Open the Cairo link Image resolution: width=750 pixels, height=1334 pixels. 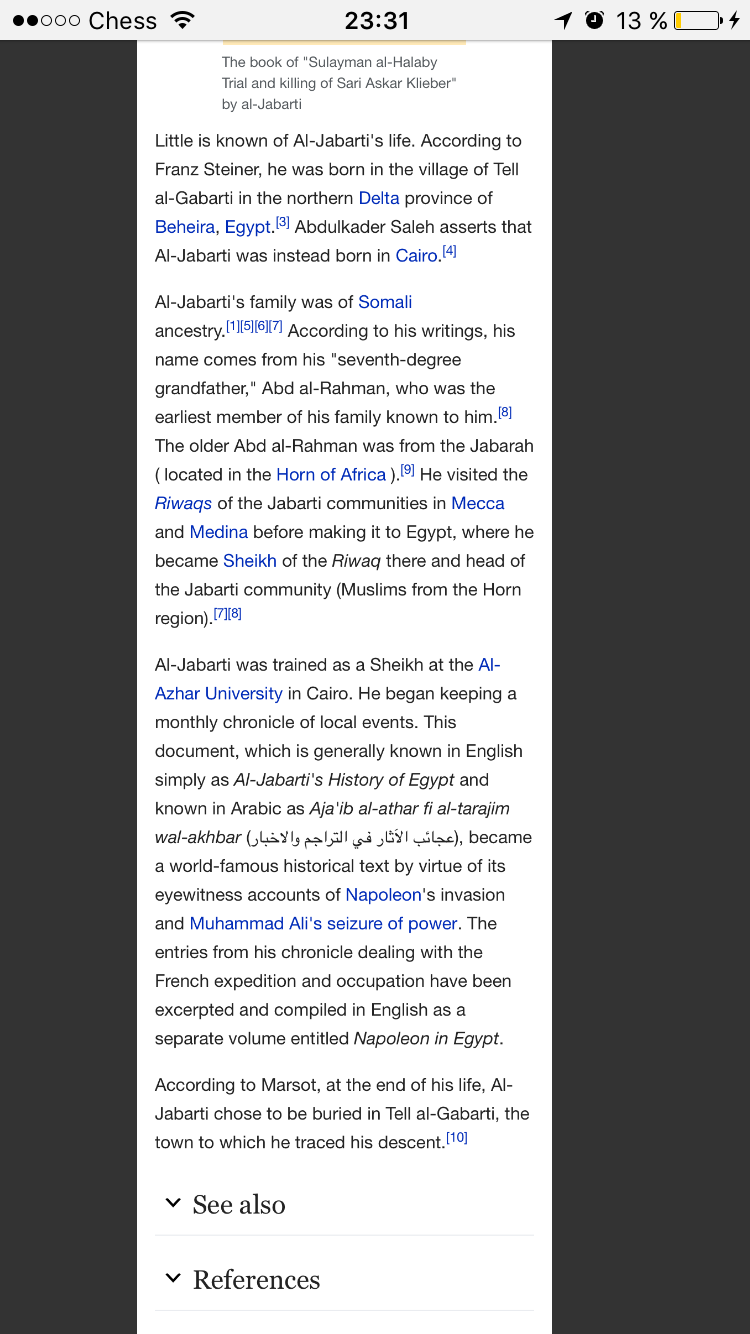416,256
